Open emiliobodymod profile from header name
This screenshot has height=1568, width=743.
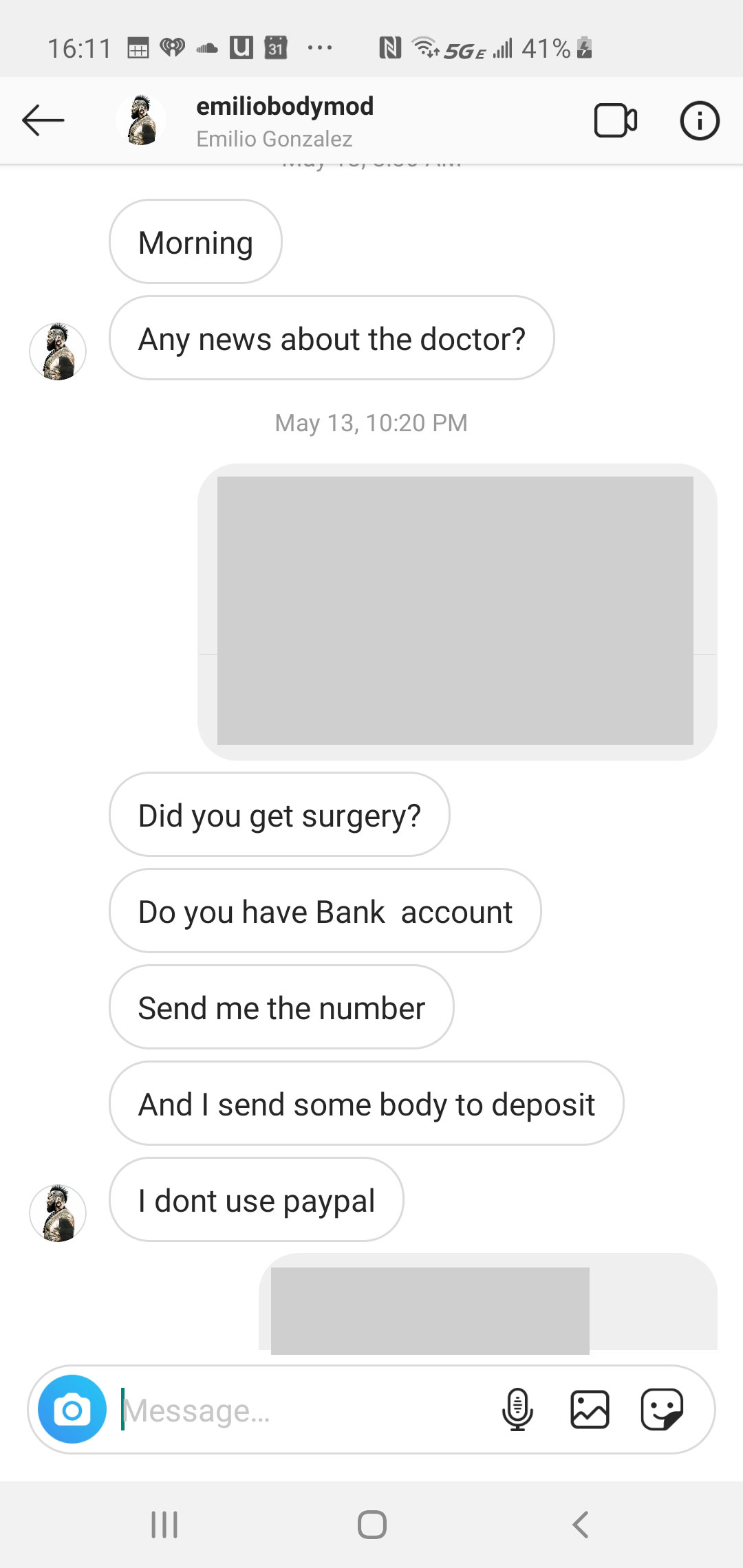284,107
